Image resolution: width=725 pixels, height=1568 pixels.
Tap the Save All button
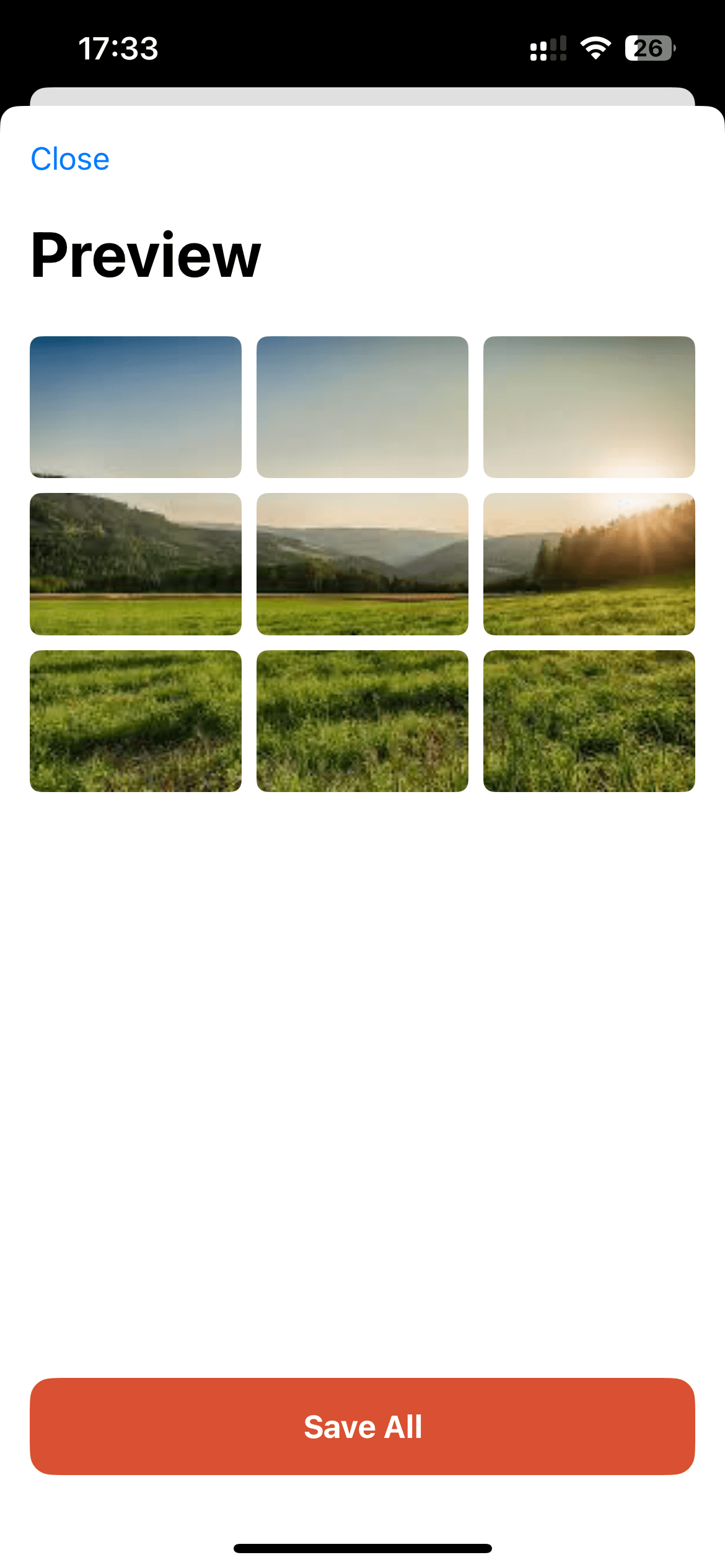pos(362,1427)
